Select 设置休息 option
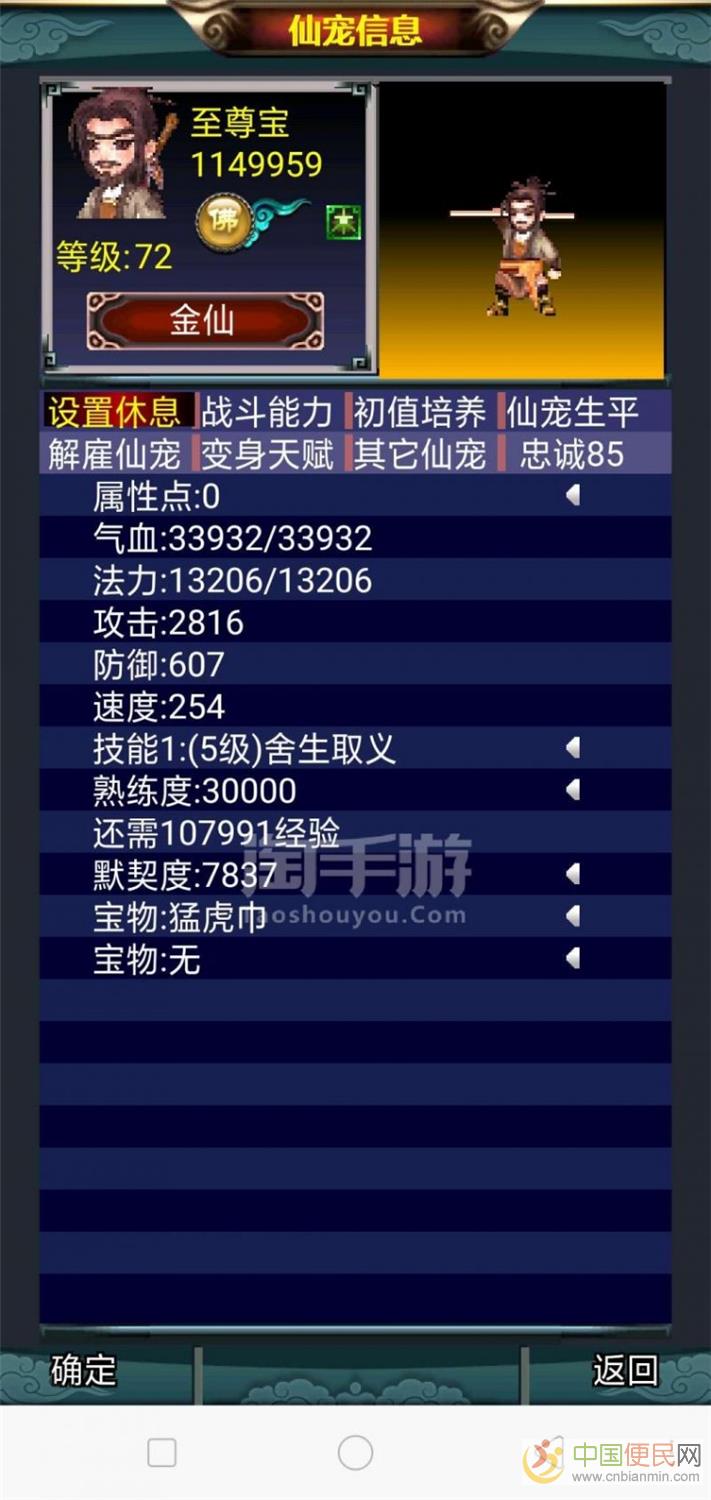The height and width of the screenshot is (1500, 711). 115,411
